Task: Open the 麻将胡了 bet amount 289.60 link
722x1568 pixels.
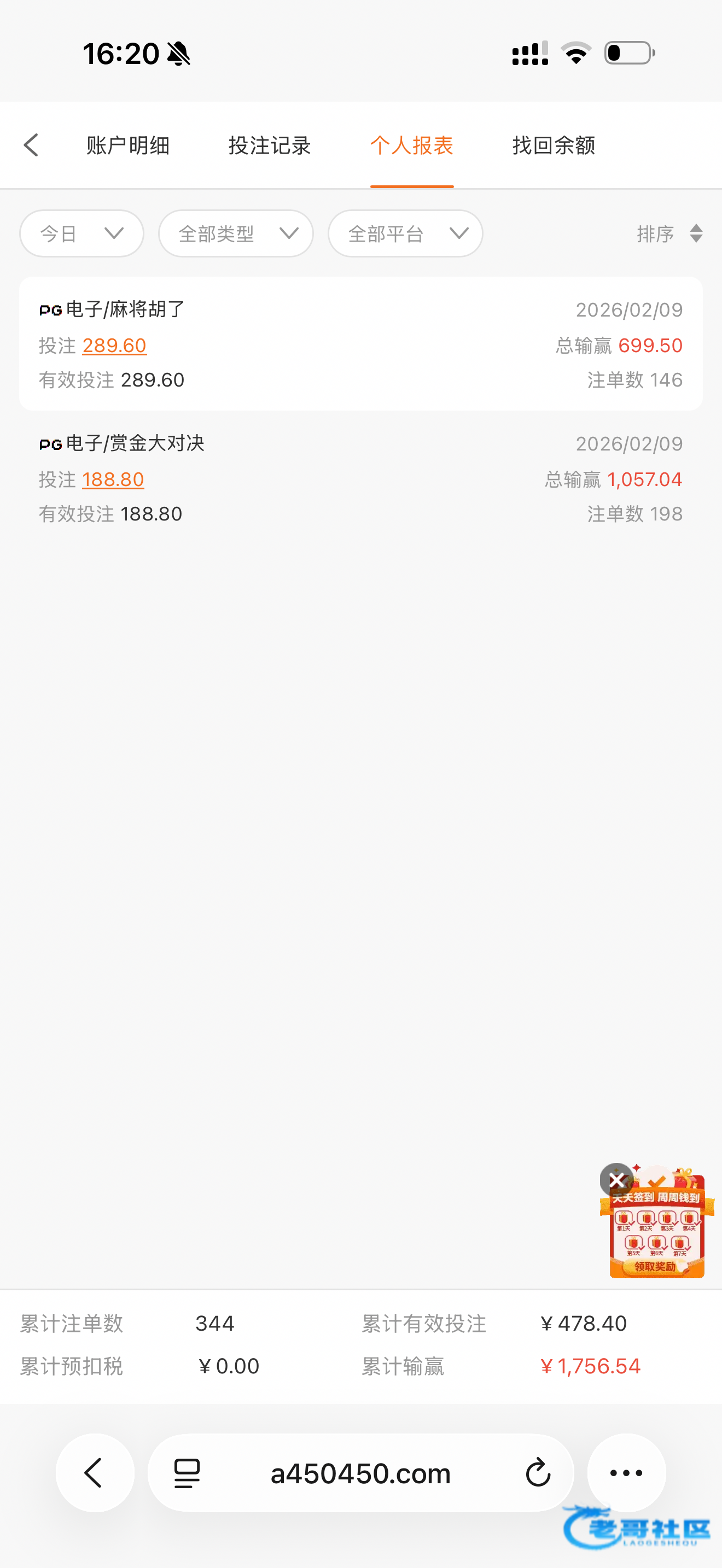Action: coord(114,346)
